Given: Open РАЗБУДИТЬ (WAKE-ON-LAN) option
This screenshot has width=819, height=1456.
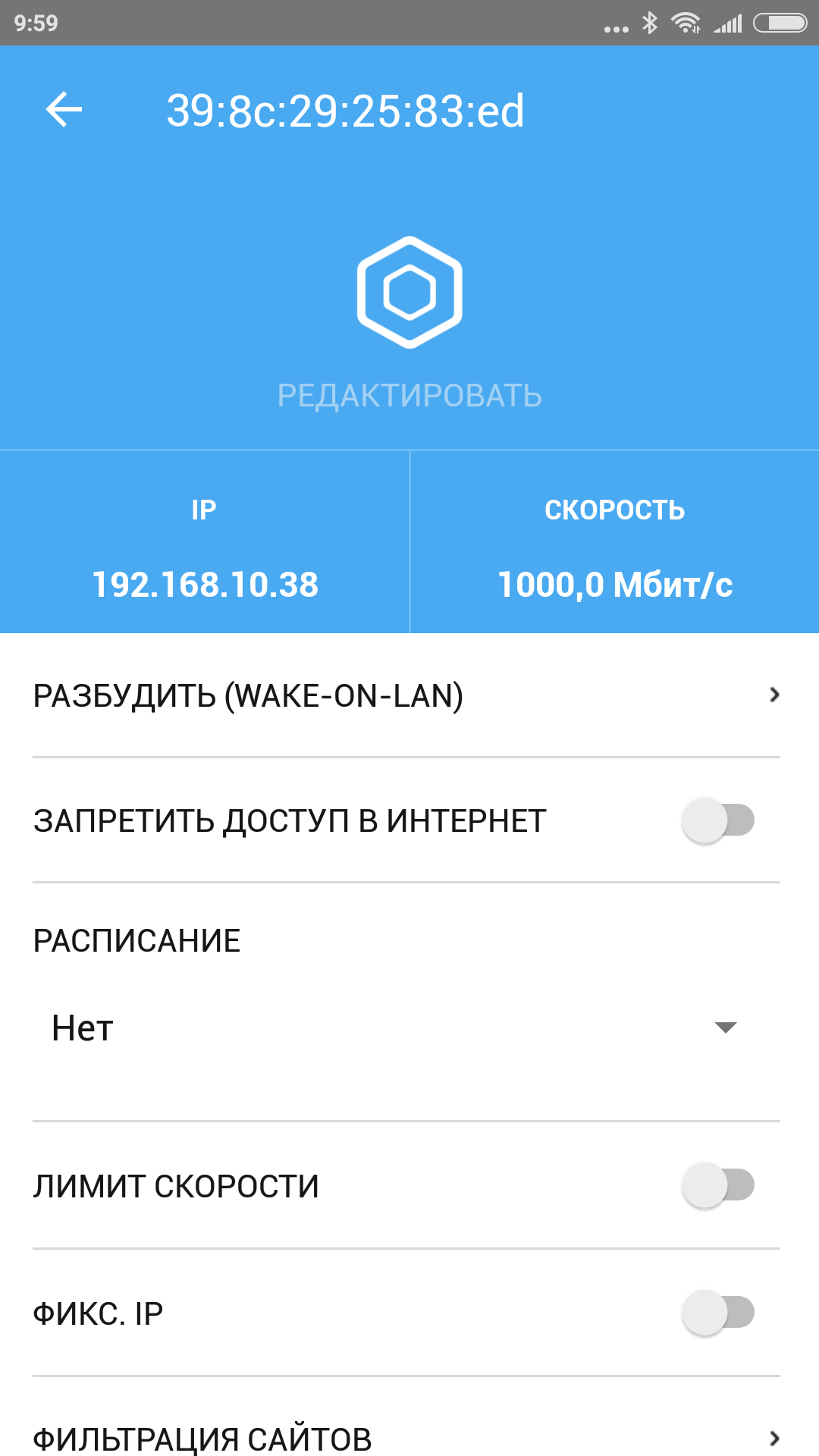Looking at the screenshot, I should pyautogui.click(x=406, y=695).
